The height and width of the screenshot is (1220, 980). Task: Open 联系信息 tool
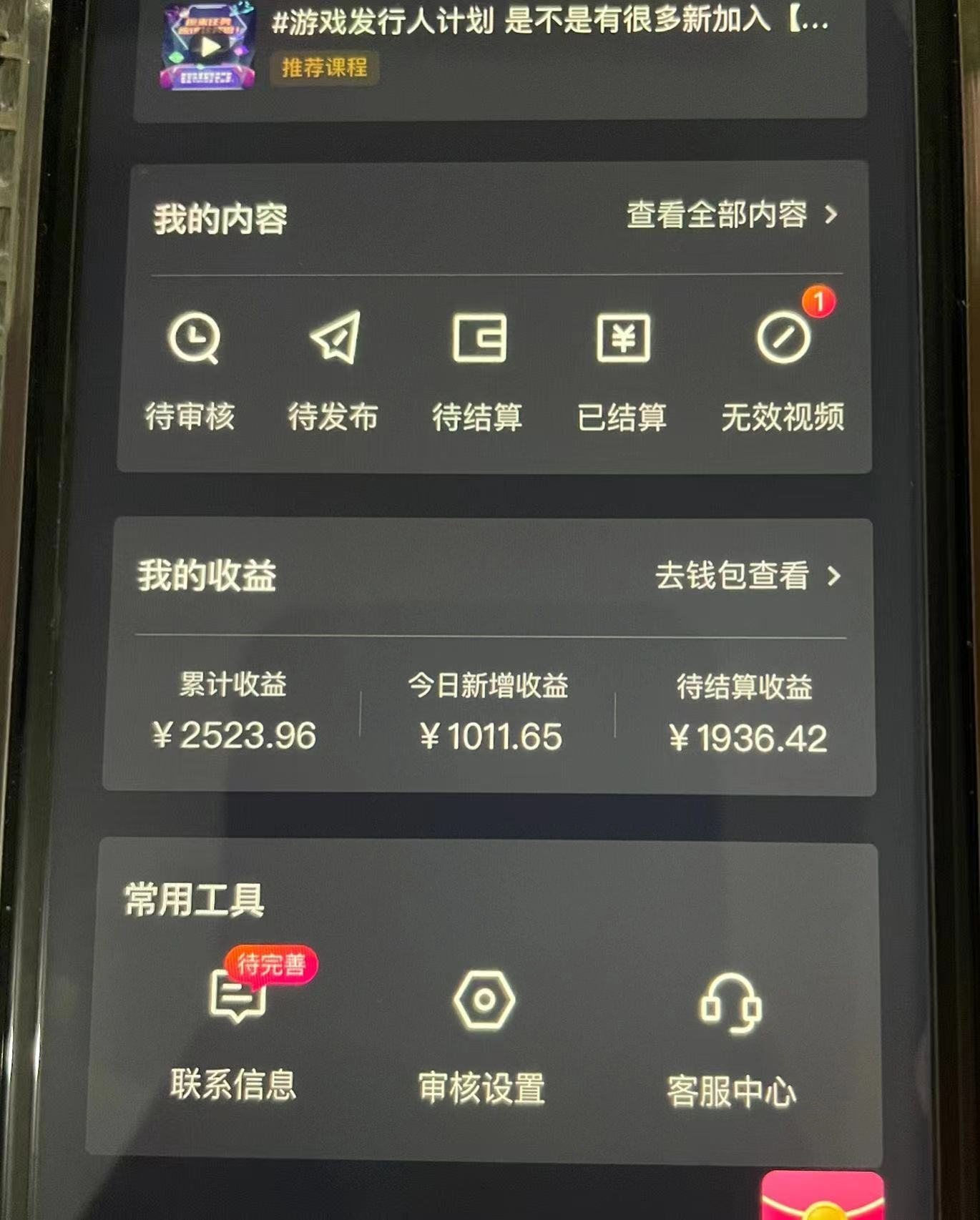235,1030
